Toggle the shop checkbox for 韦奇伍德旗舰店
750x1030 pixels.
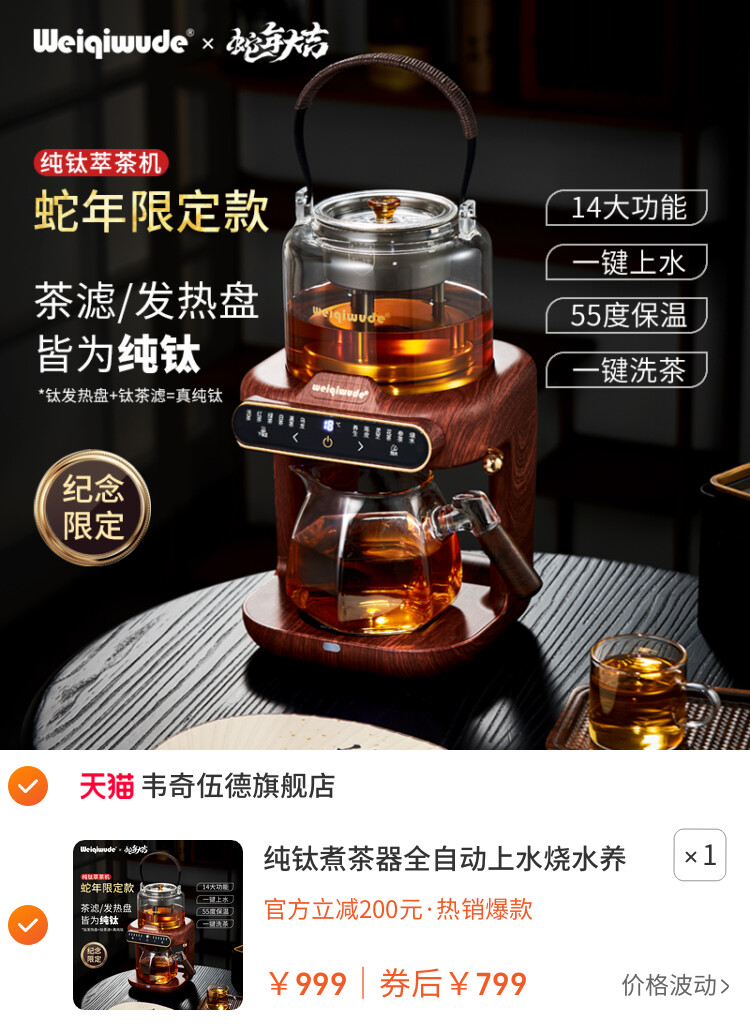(28, 786)
